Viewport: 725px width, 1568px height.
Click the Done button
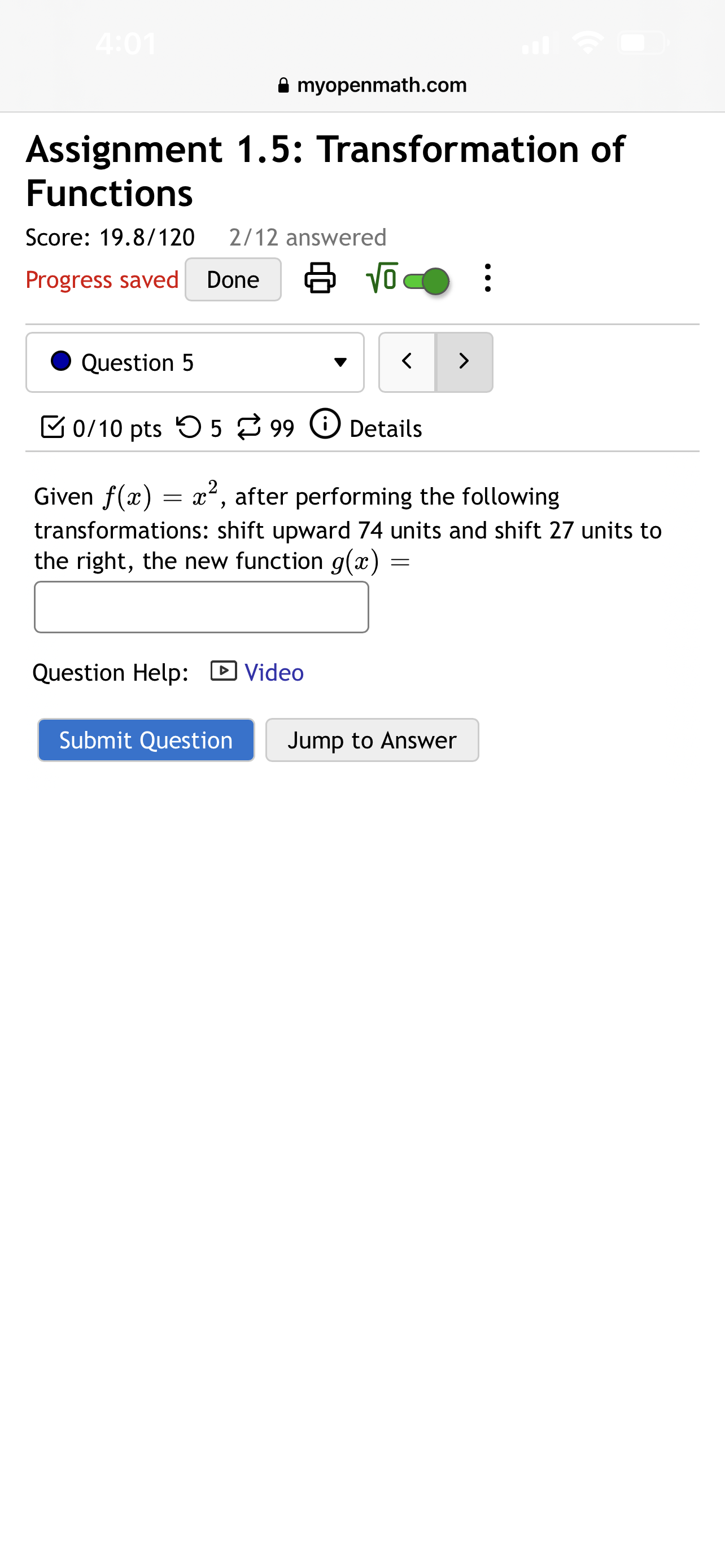233,279
